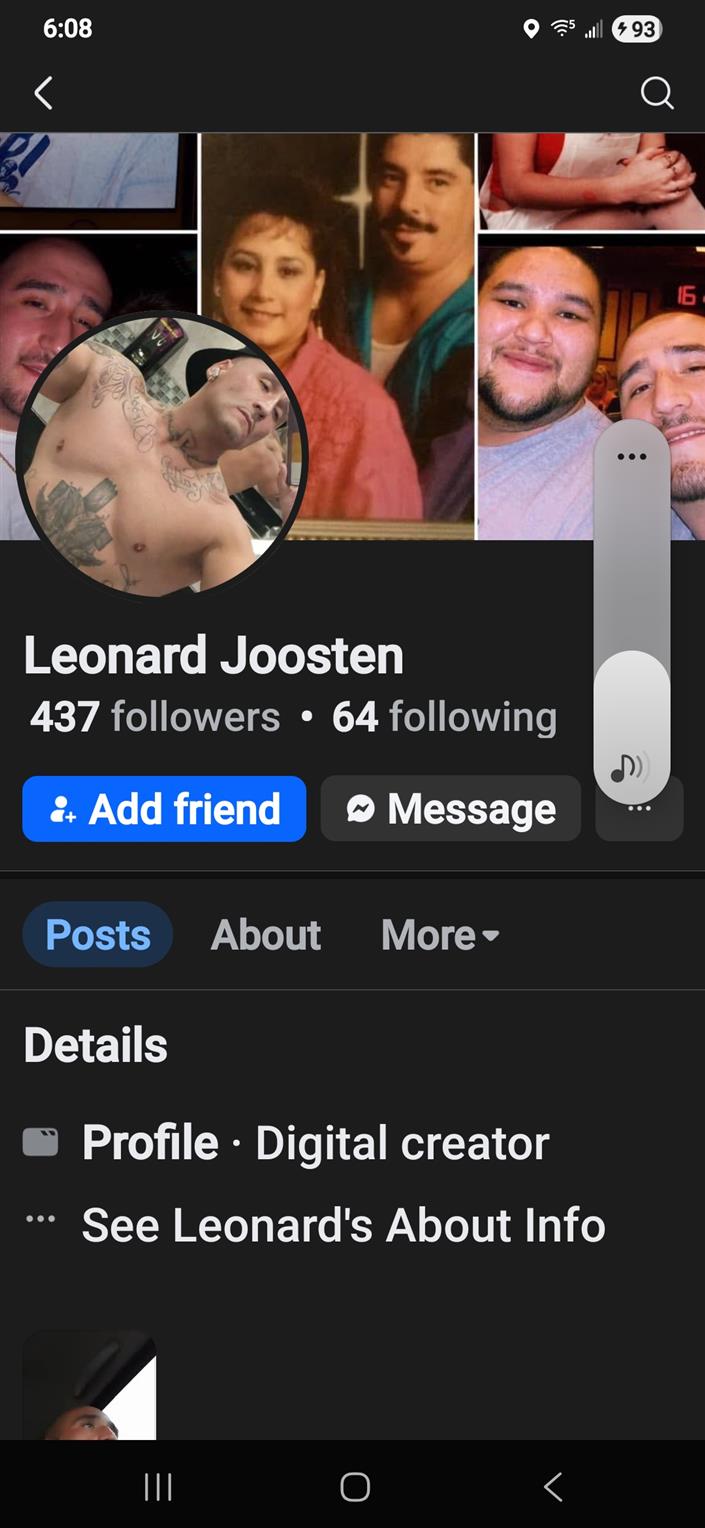Tap the media volume music icon
Viewport: 705px width, 1528px height.
click(631, 767)
